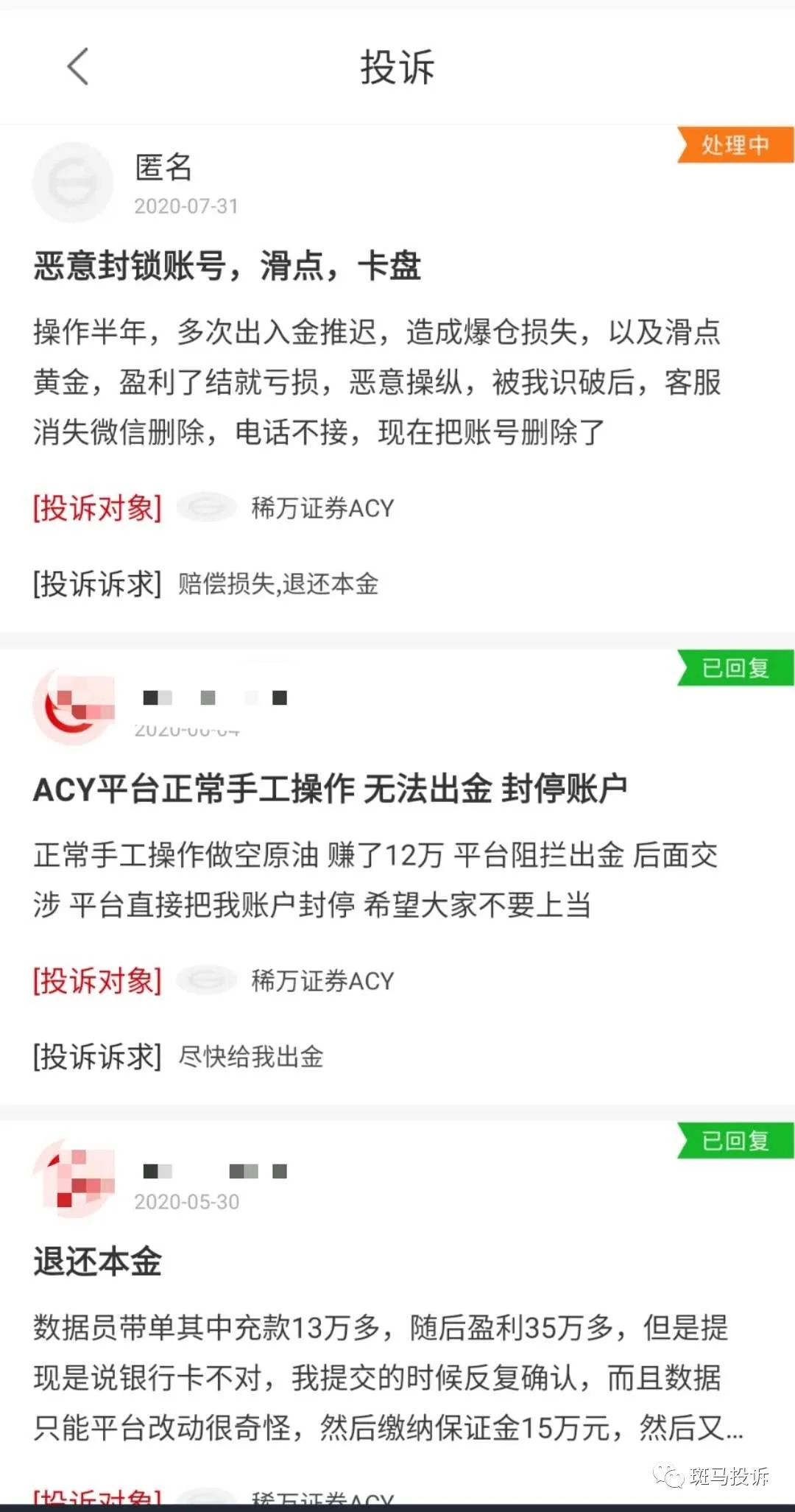This screenshot has width=795, height=1512.
Task: Open the anonymous user avatar
Action: point(71,181)
